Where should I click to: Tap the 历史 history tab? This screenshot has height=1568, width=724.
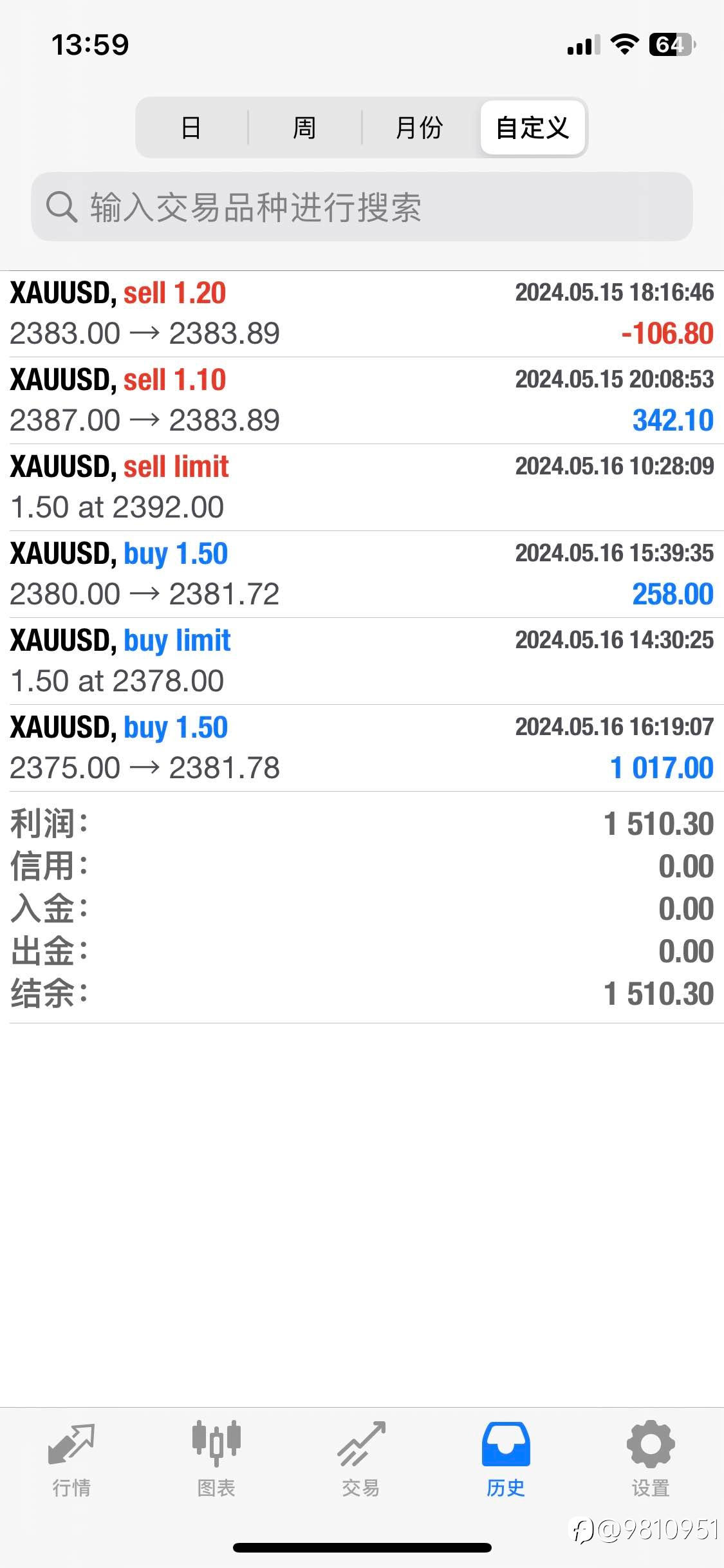[506, 1459]
